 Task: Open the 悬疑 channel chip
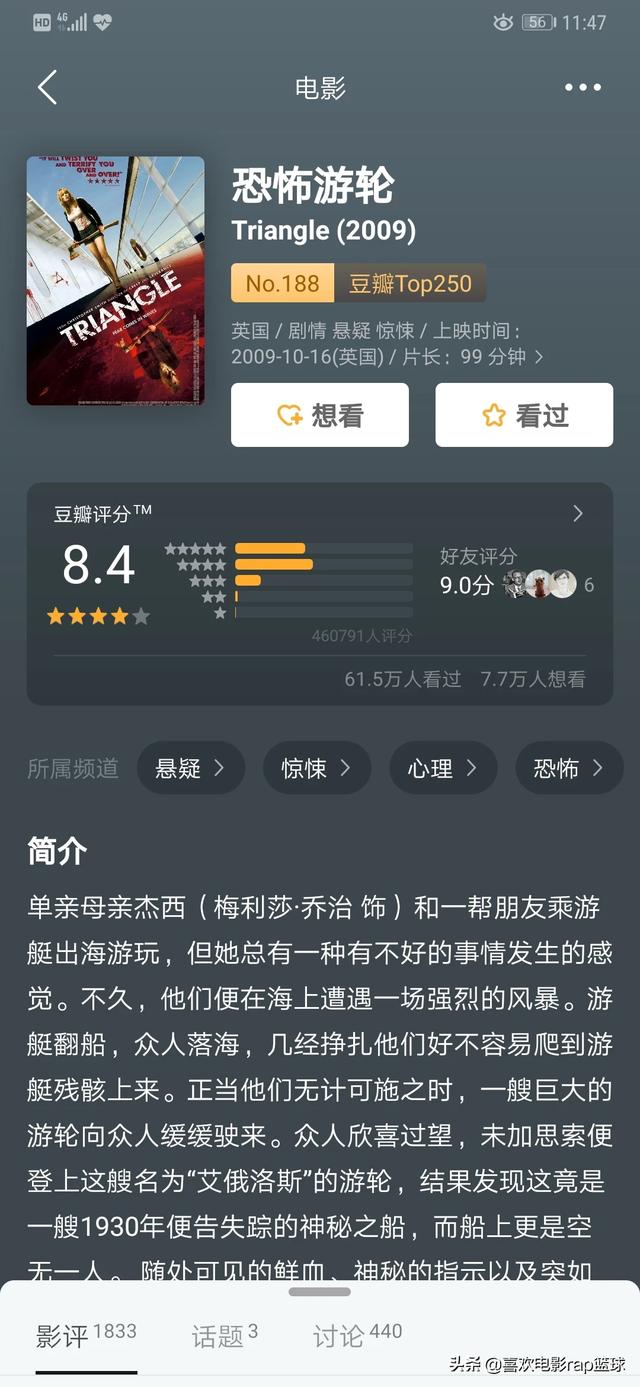click(191, 768)
